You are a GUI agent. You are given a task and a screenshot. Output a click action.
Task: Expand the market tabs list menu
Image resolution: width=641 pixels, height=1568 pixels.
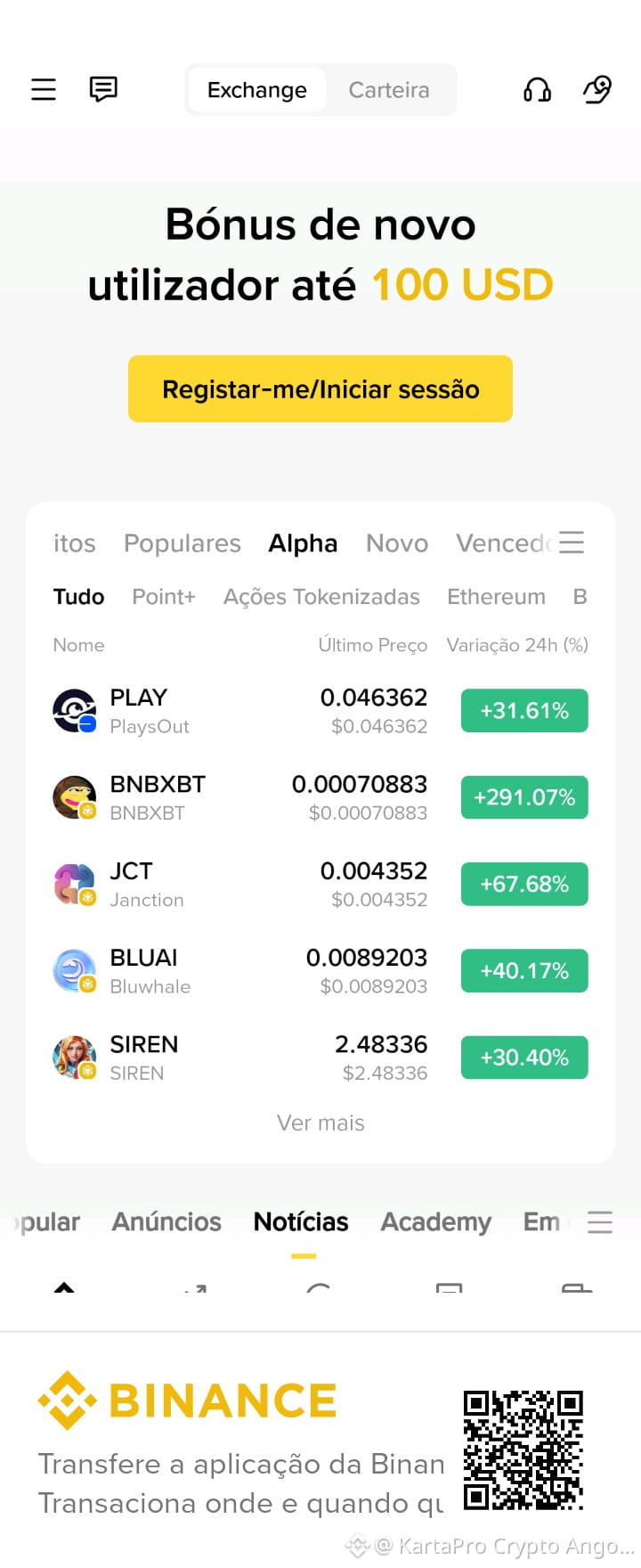tap(572, 543)
